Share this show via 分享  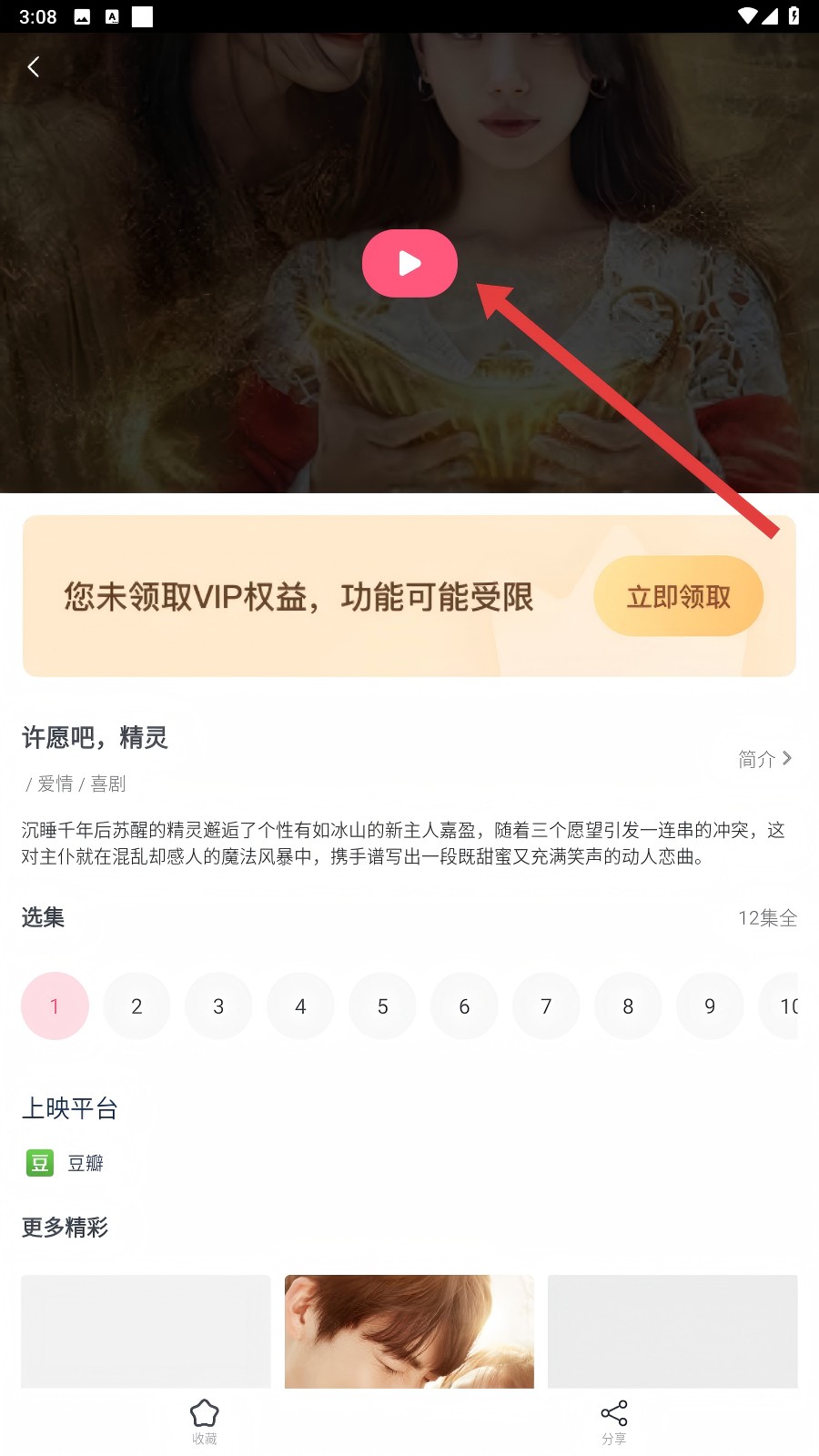614,1421
